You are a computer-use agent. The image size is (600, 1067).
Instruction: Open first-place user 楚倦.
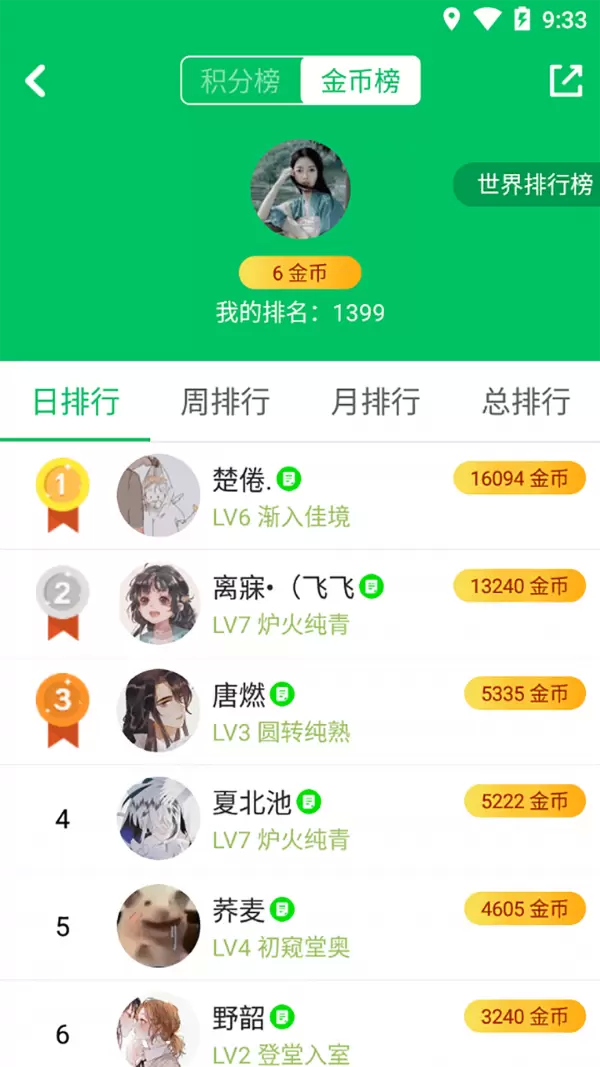(x=300, y=497)
